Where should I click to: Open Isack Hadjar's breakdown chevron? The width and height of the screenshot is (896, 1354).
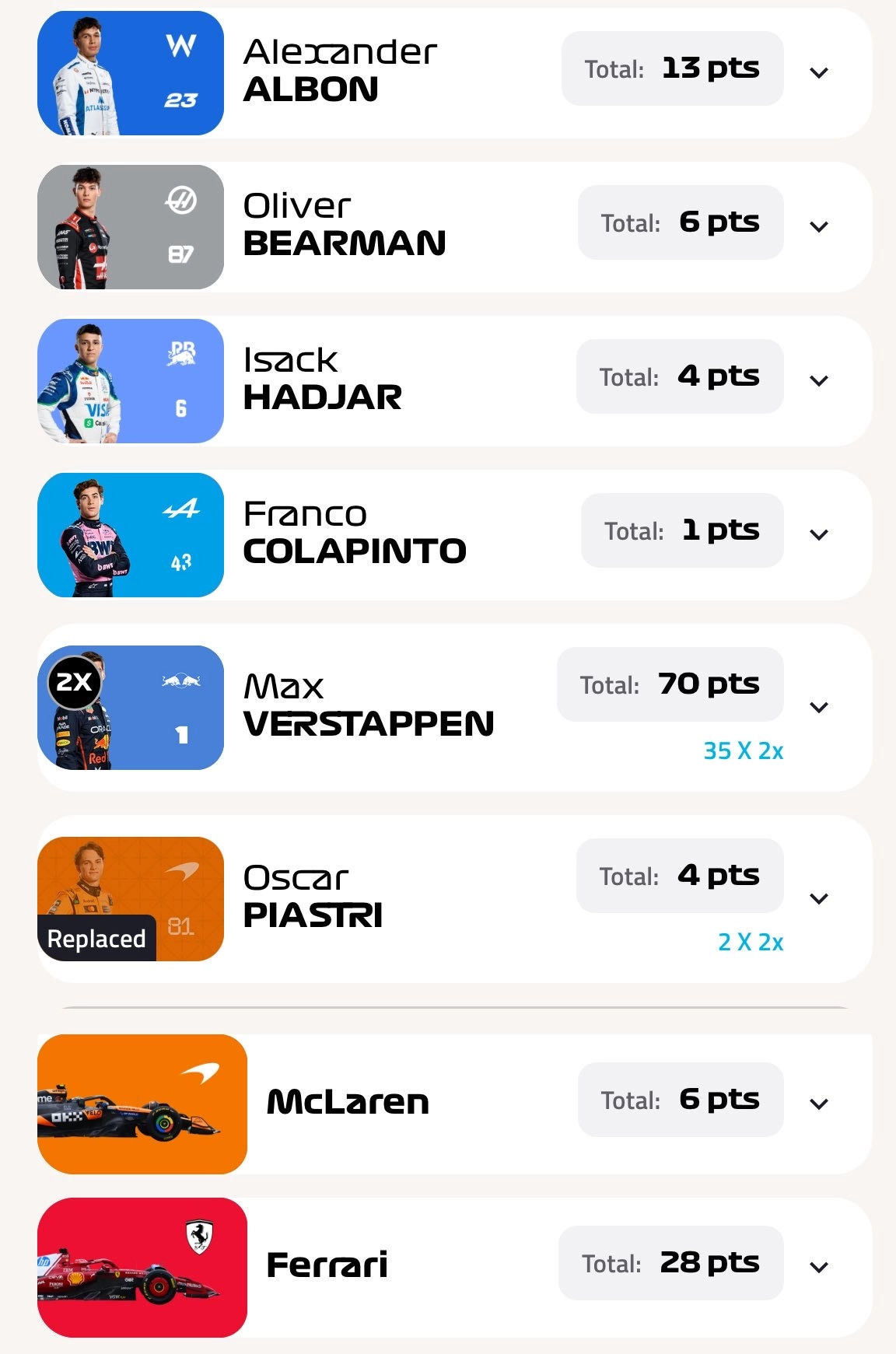point(817,380)
